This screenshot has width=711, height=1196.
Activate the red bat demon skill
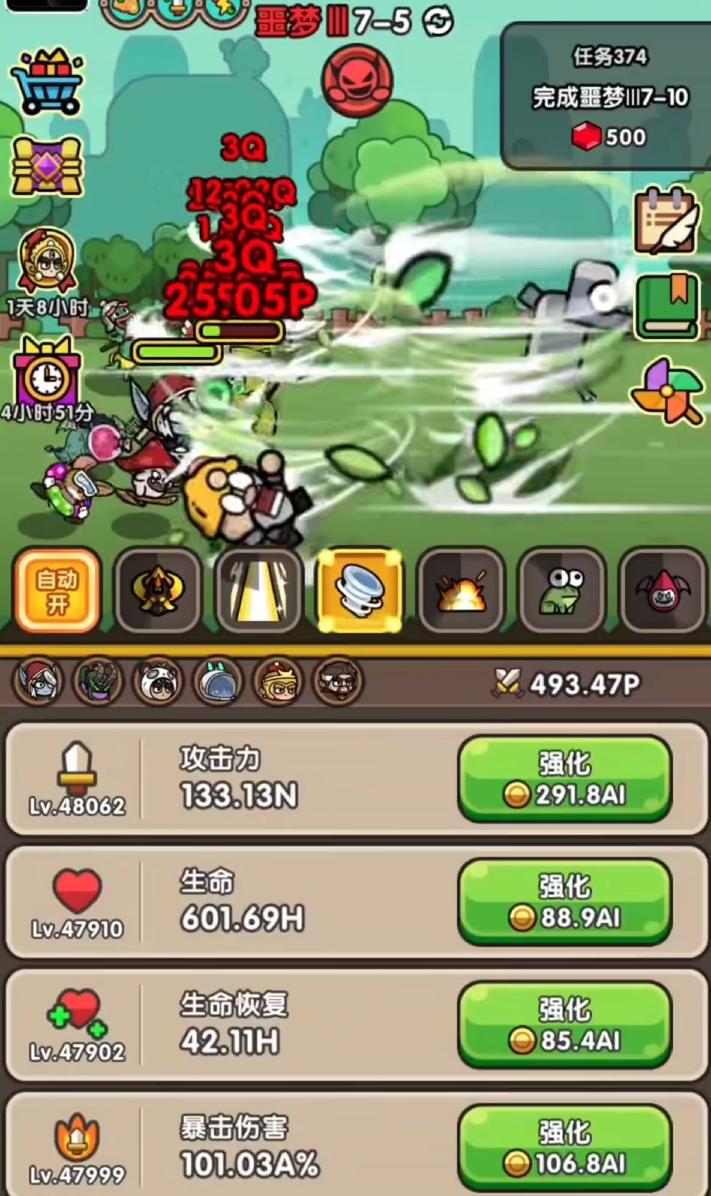point(662,590)
